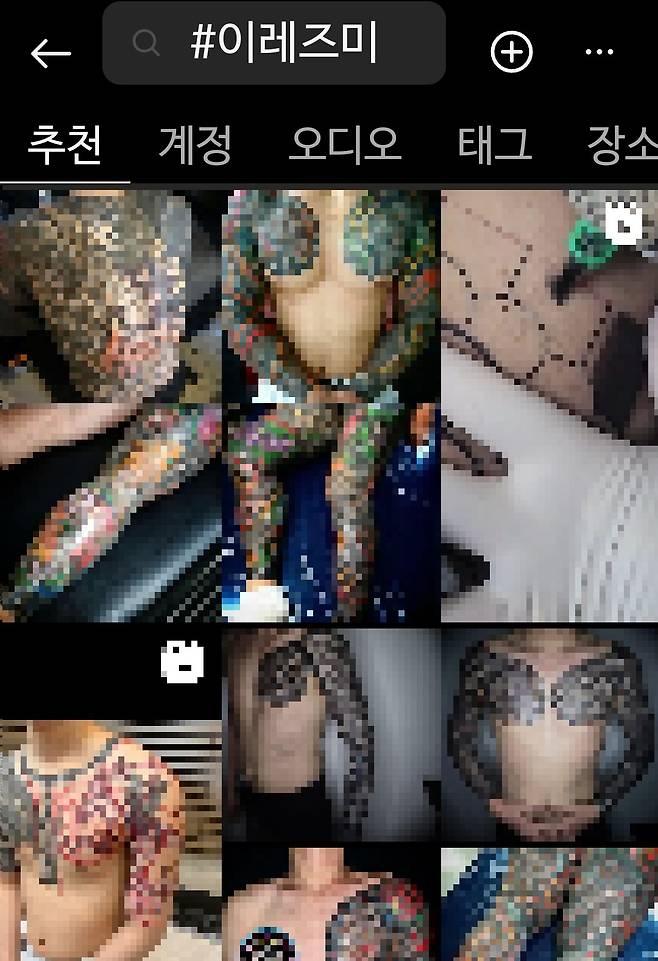This screenshot has width=658, height=961.
Task: Go back using the arrow icon
Action: (50, 53)
